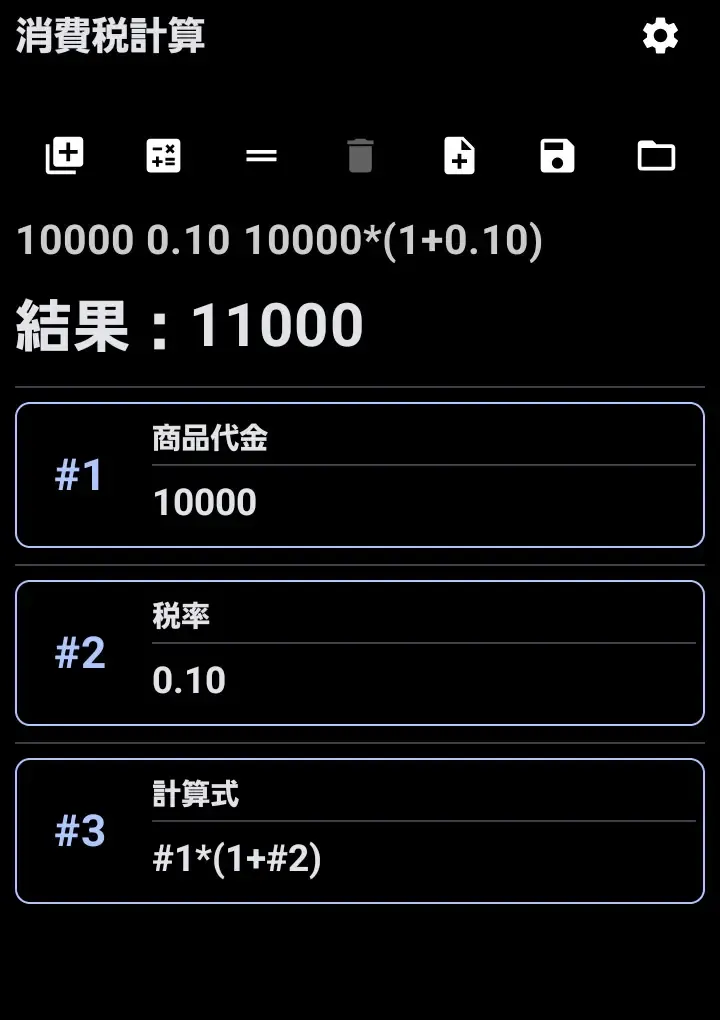Select the 商品代金 card
Viewport: 720px width, 1020px height.
(x=360, y=475)
